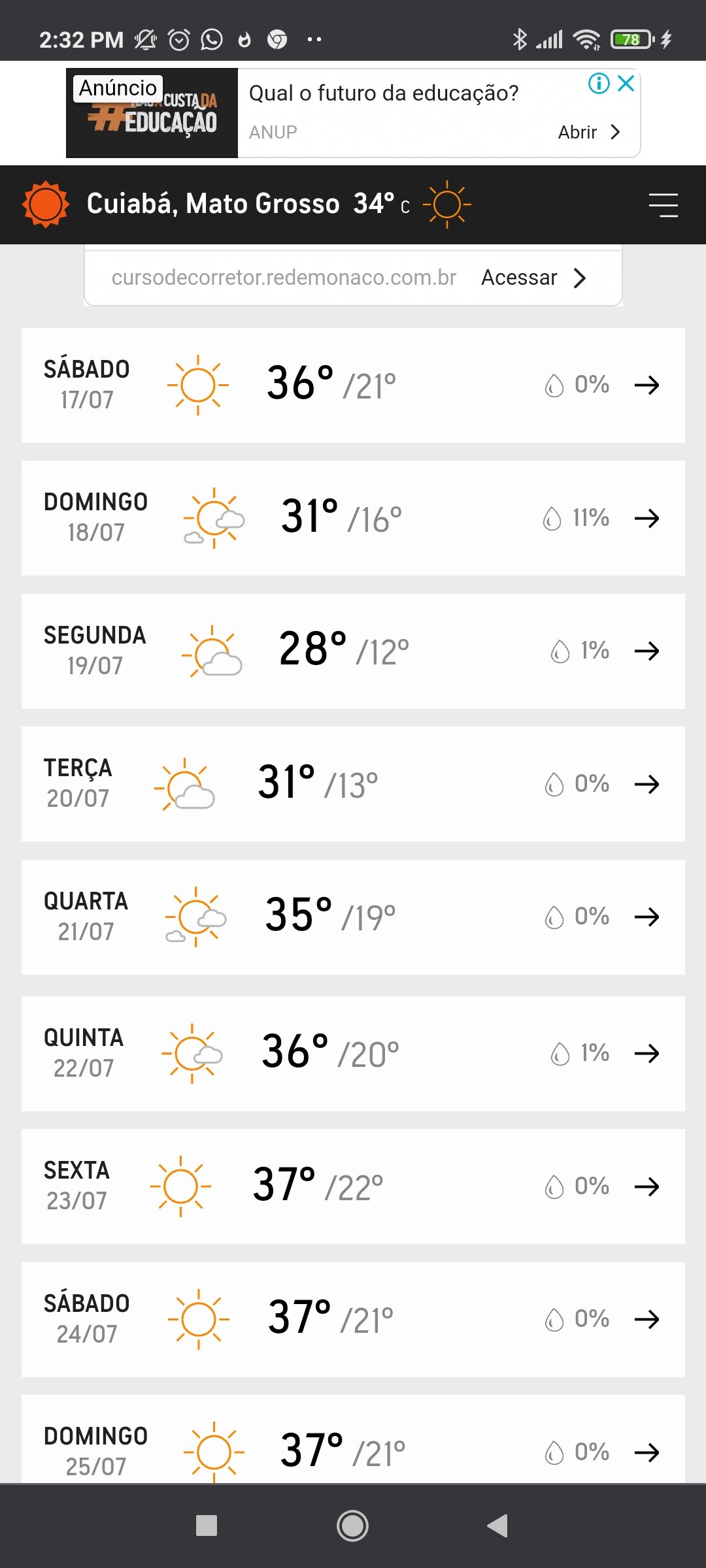Open the hamburger menu
This screenshot has width=706, height=1568.
tap(663, 204)
